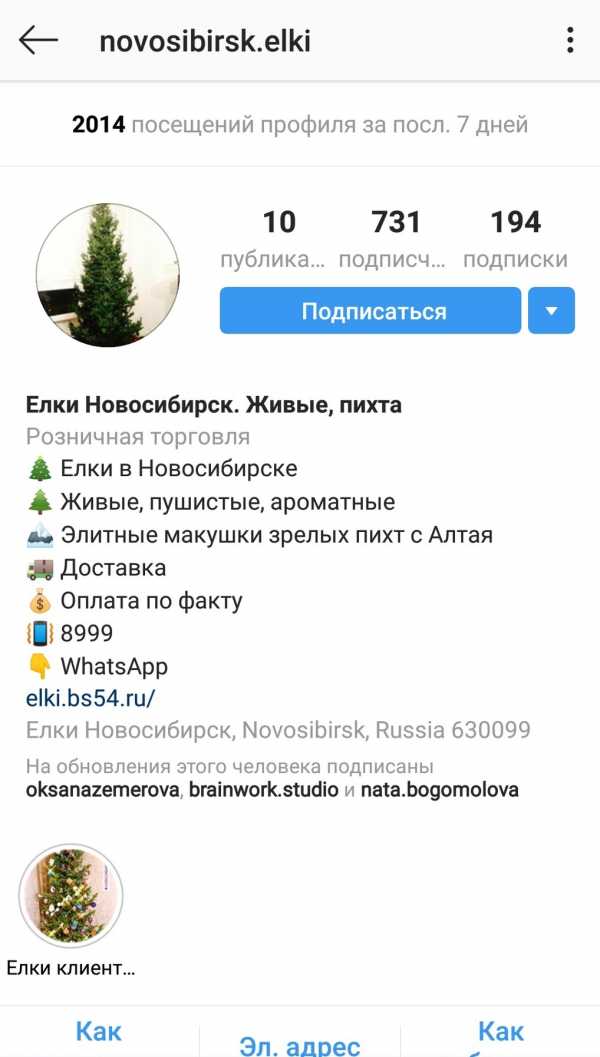Open oksanazemerova's profile
The image size is (600, 1057).
[102, 790]
